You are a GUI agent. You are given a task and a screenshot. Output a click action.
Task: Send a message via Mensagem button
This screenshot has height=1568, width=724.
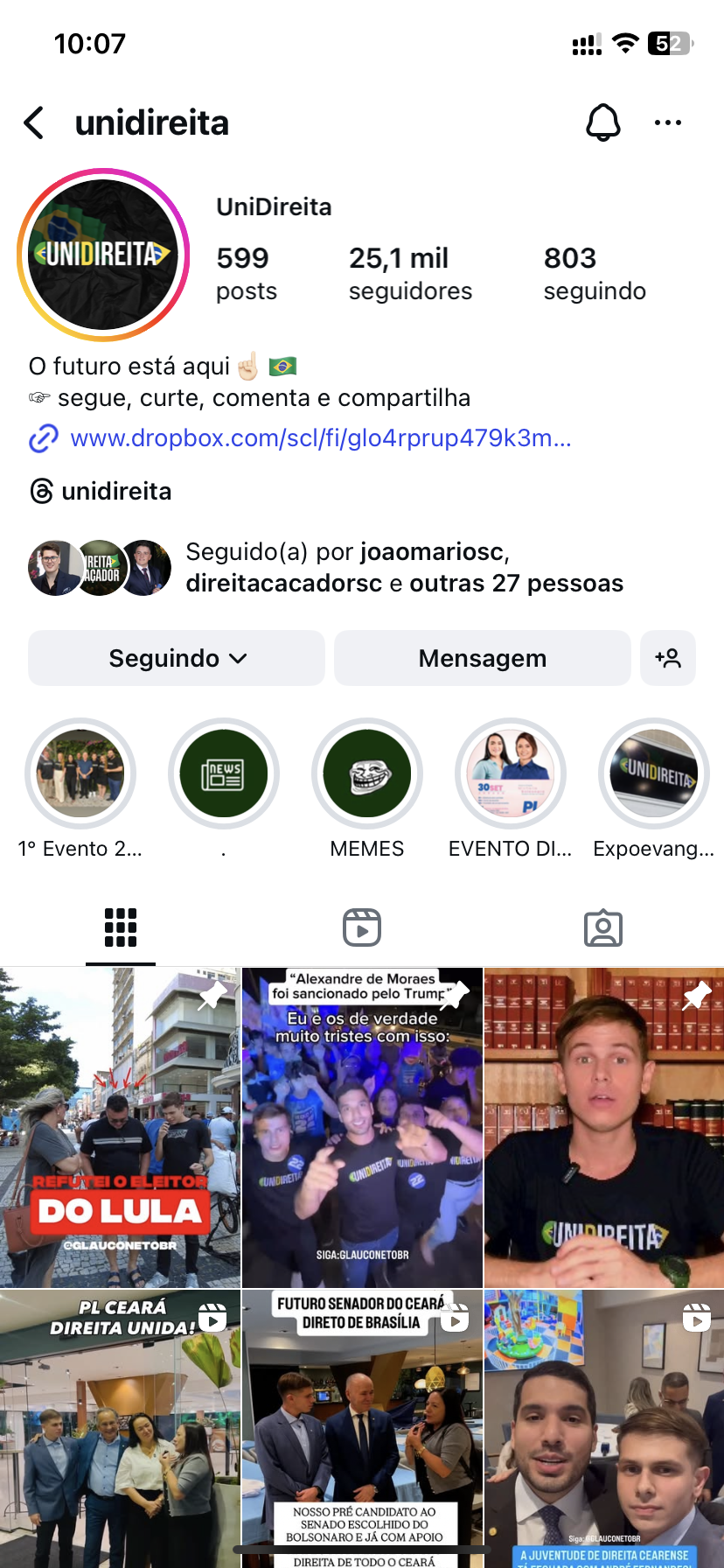[482, 658]
